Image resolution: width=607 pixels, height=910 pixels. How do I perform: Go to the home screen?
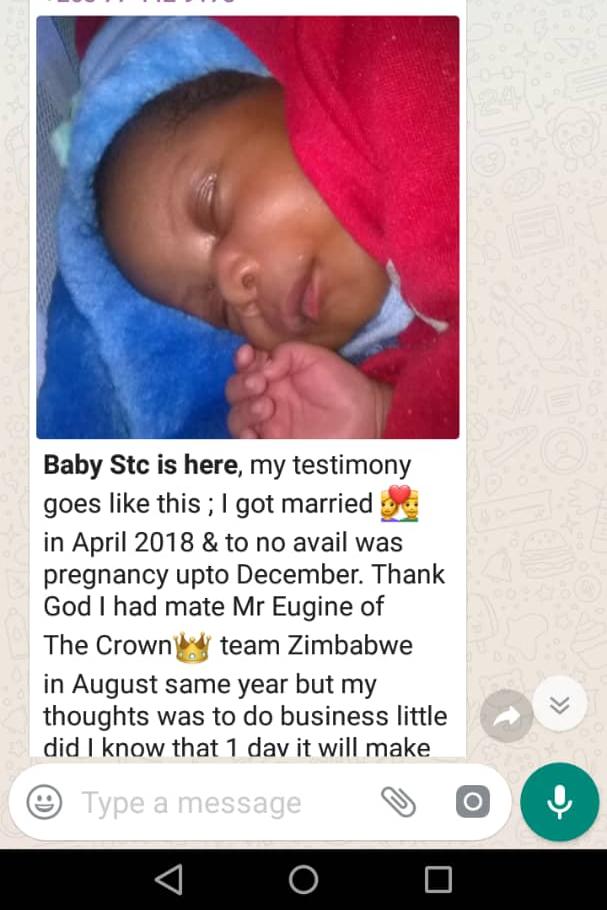[303, 879]
